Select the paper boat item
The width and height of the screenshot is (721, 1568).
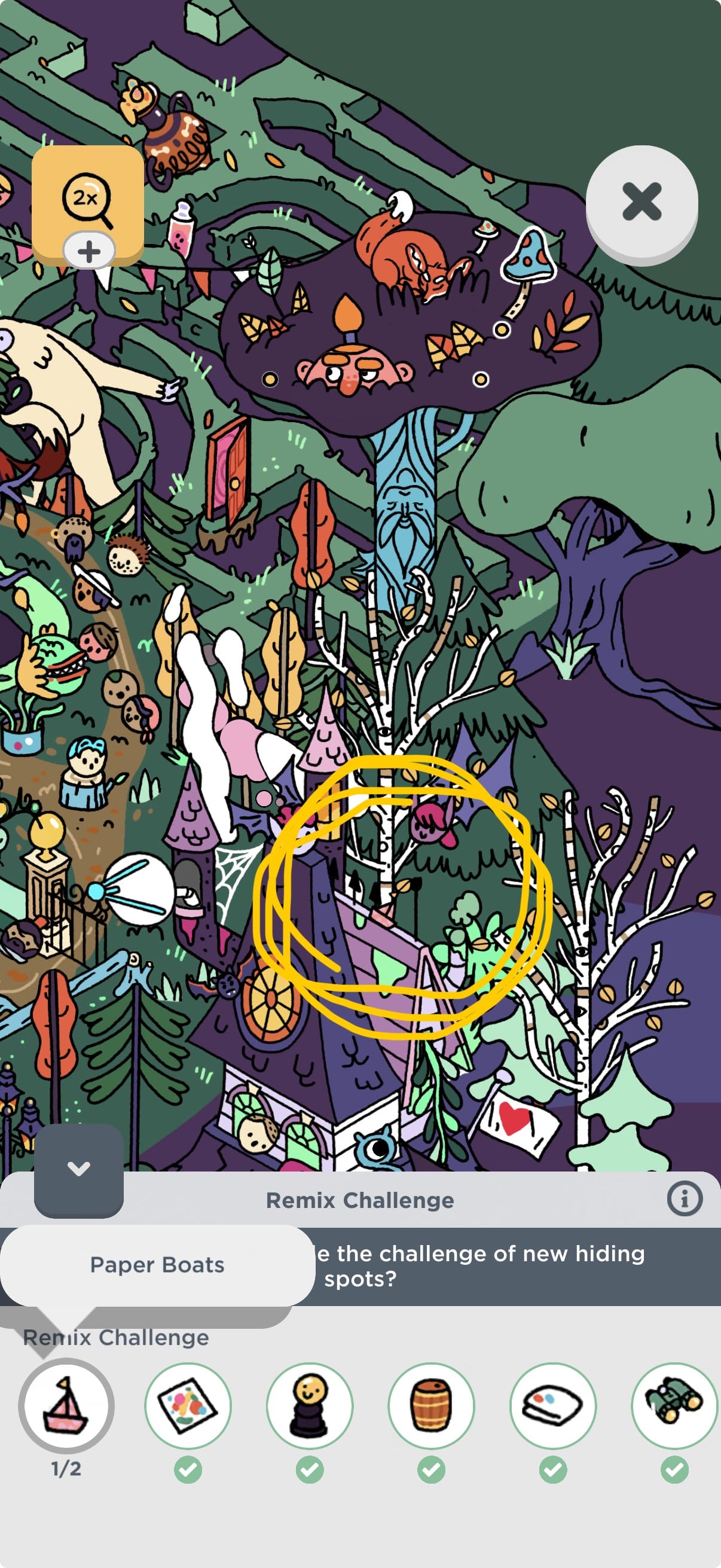[x=66, y=1405]
